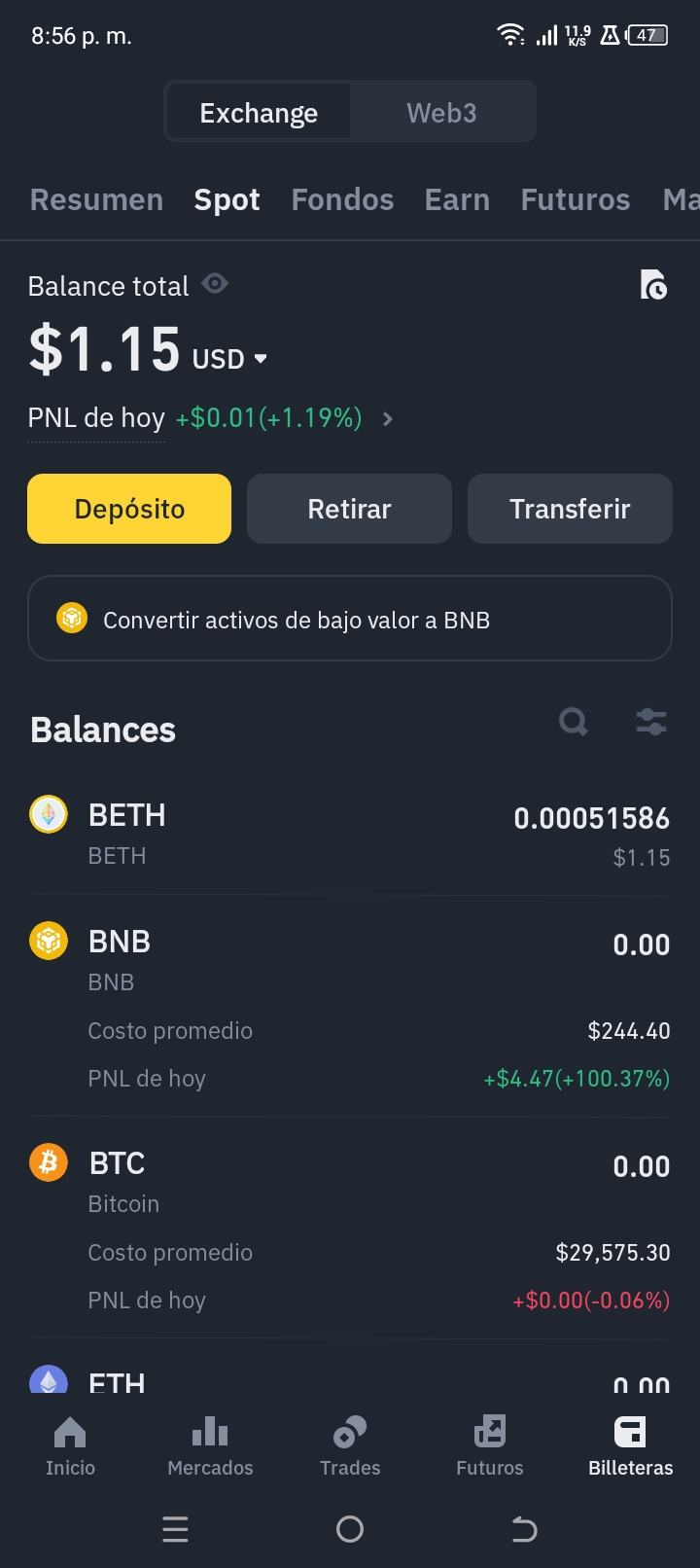Viewport: 700px width, 1568px height.
Task: Hide the total balance with eye icon
Action: (215, 283)
